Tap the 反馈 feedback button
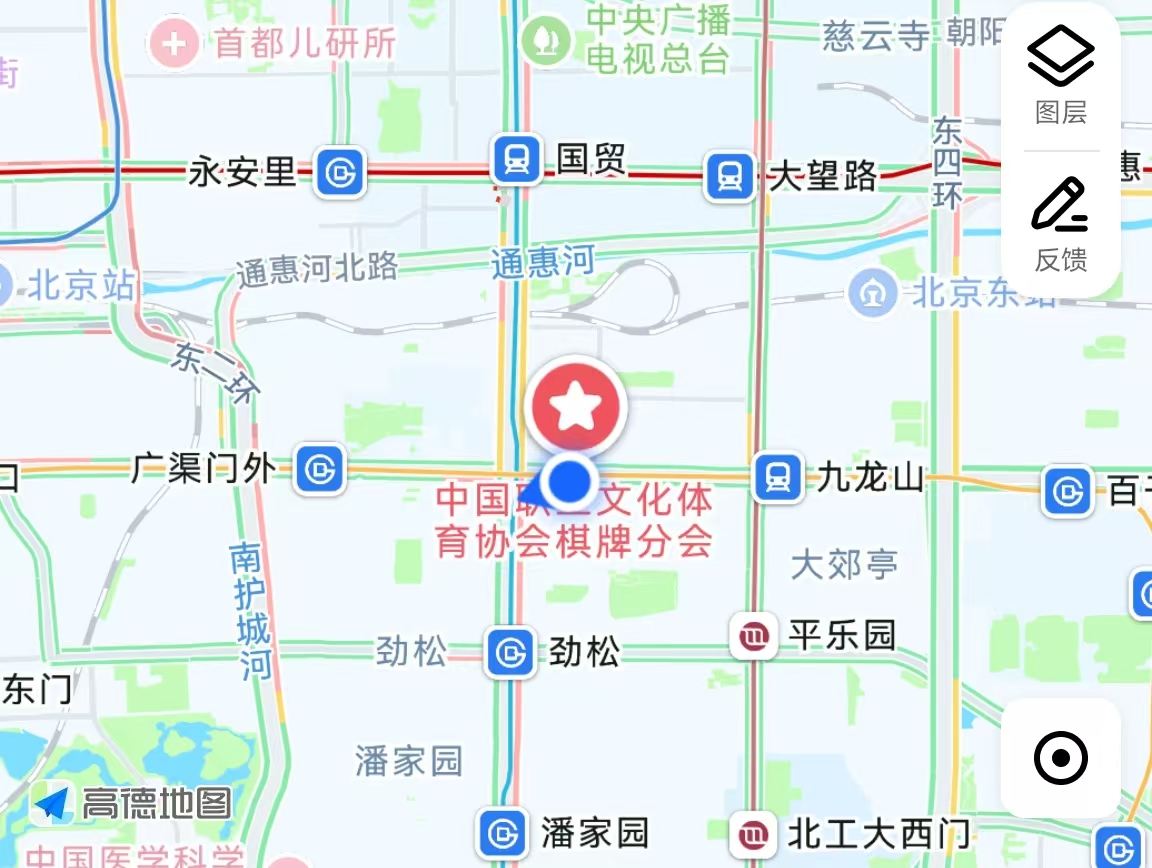Screen dimensions: 1152x868 1060,224
